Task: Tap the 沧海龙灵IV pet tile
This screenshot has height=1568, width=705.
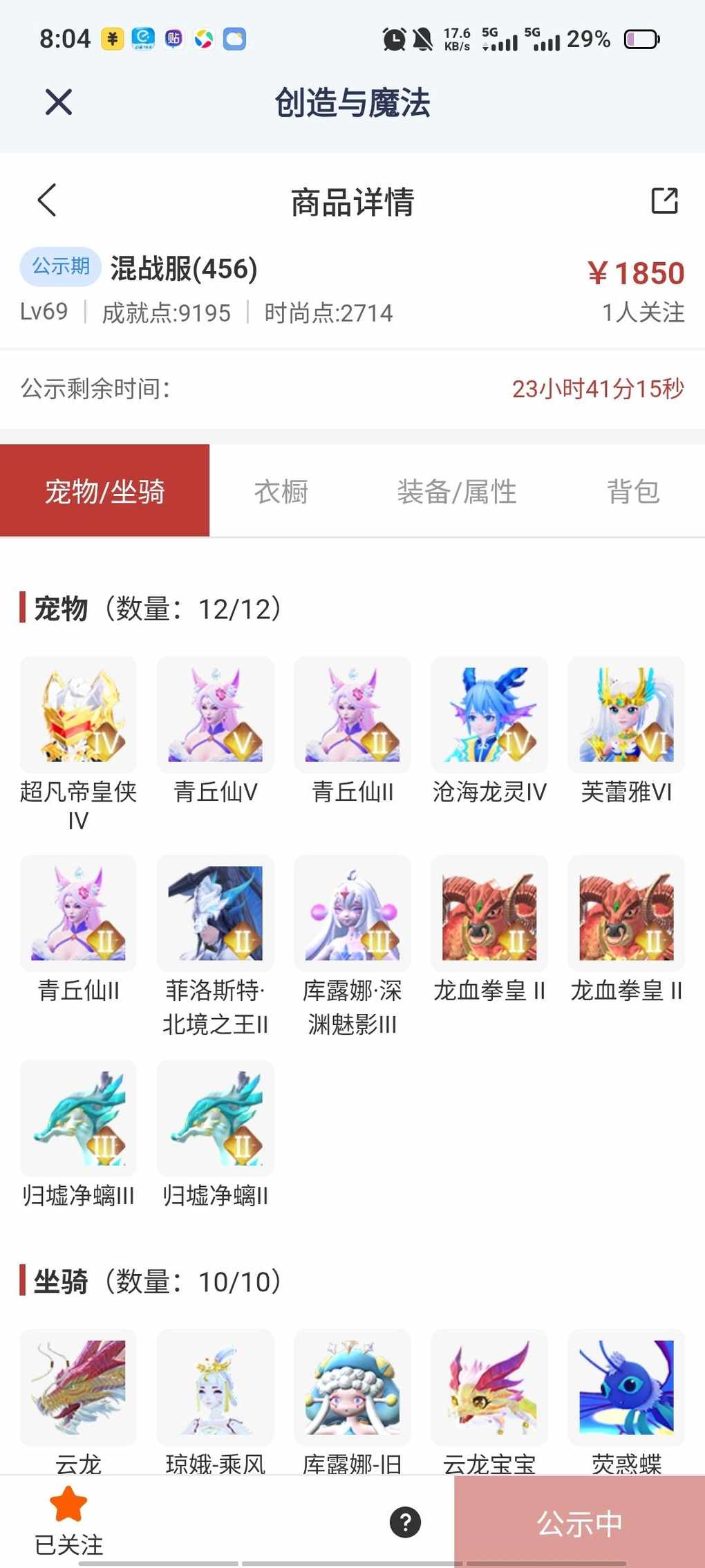Action: coord(489,714)
